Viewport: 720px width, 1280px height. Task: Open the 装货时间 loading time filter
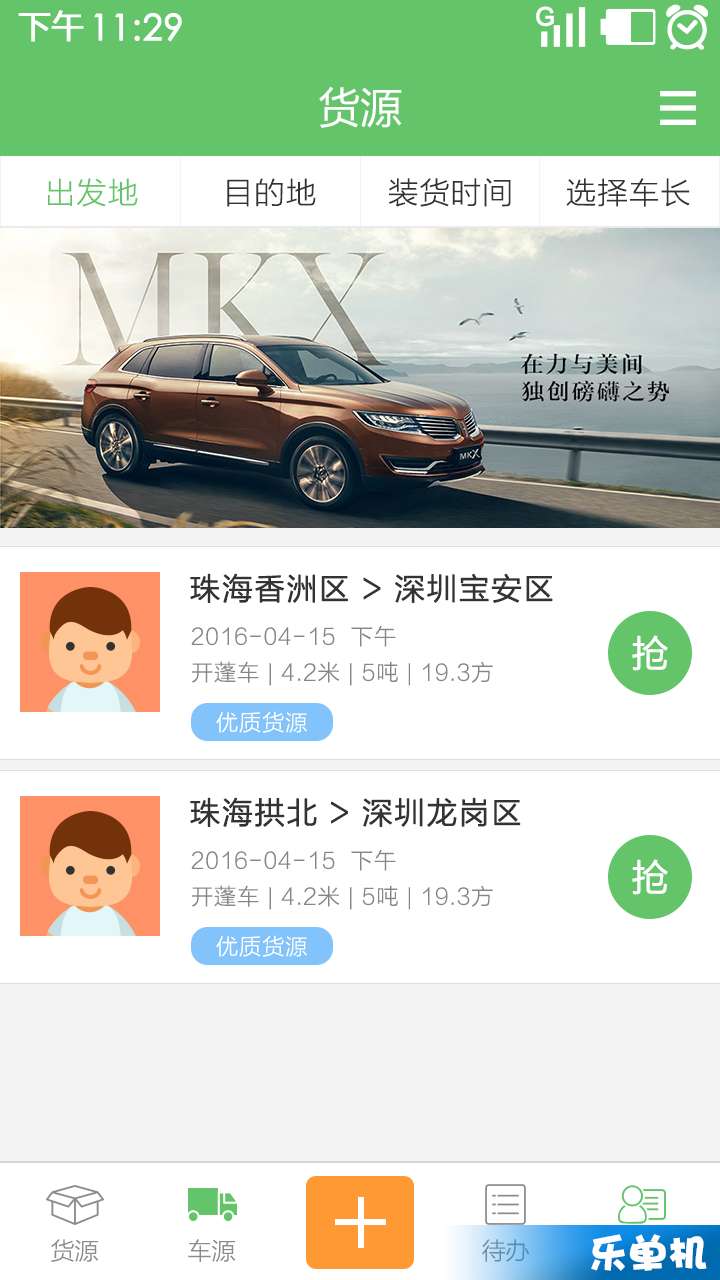(x=450, y=192)
